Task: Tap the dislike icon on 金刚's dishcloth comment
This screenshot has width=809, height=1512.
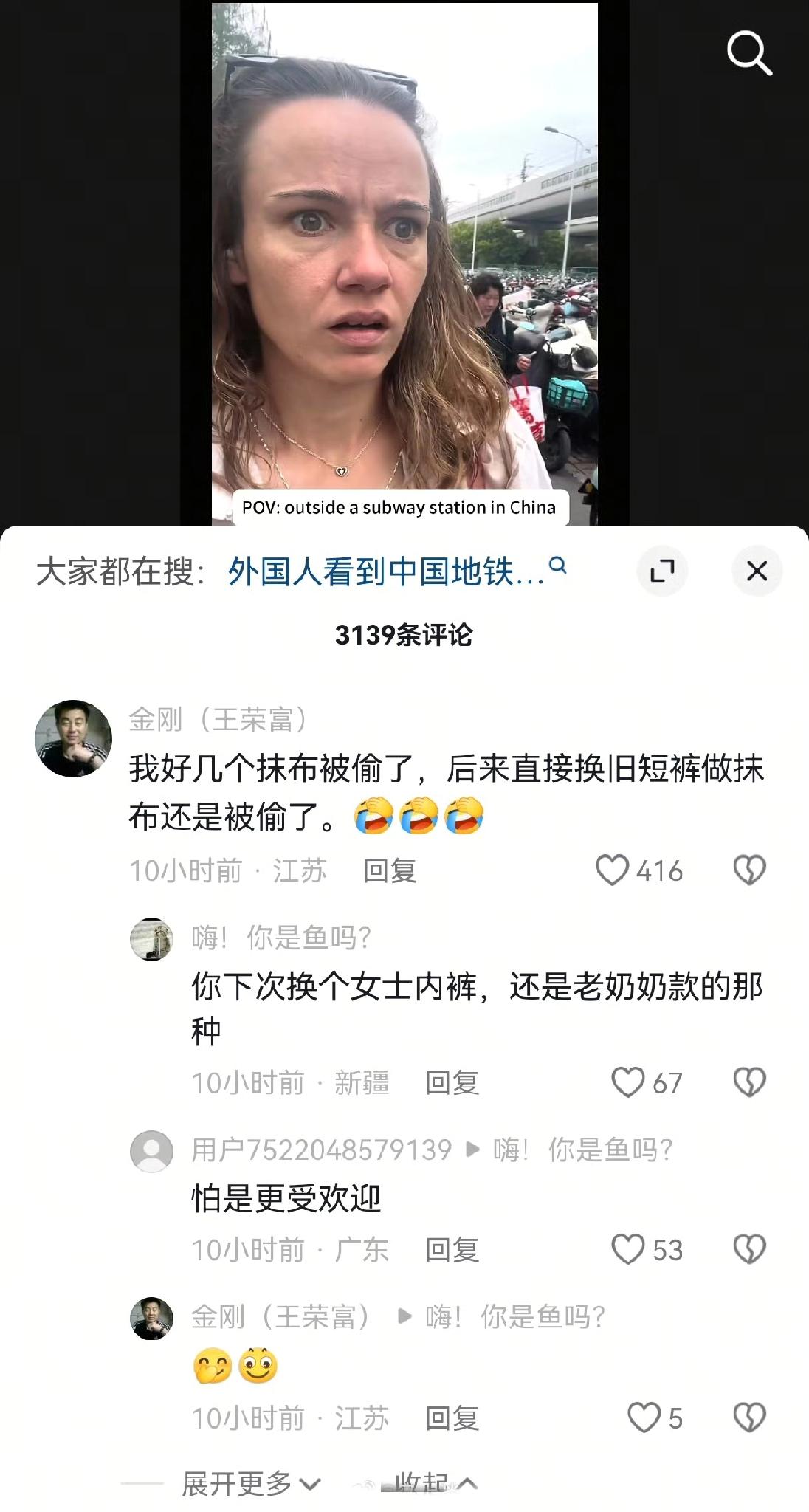Action: click(749, 871)
